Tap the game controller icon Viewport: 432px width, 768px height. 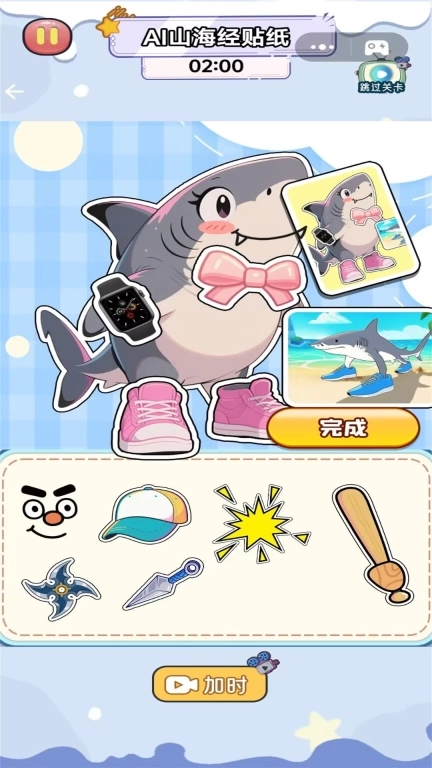pos(377,47)
